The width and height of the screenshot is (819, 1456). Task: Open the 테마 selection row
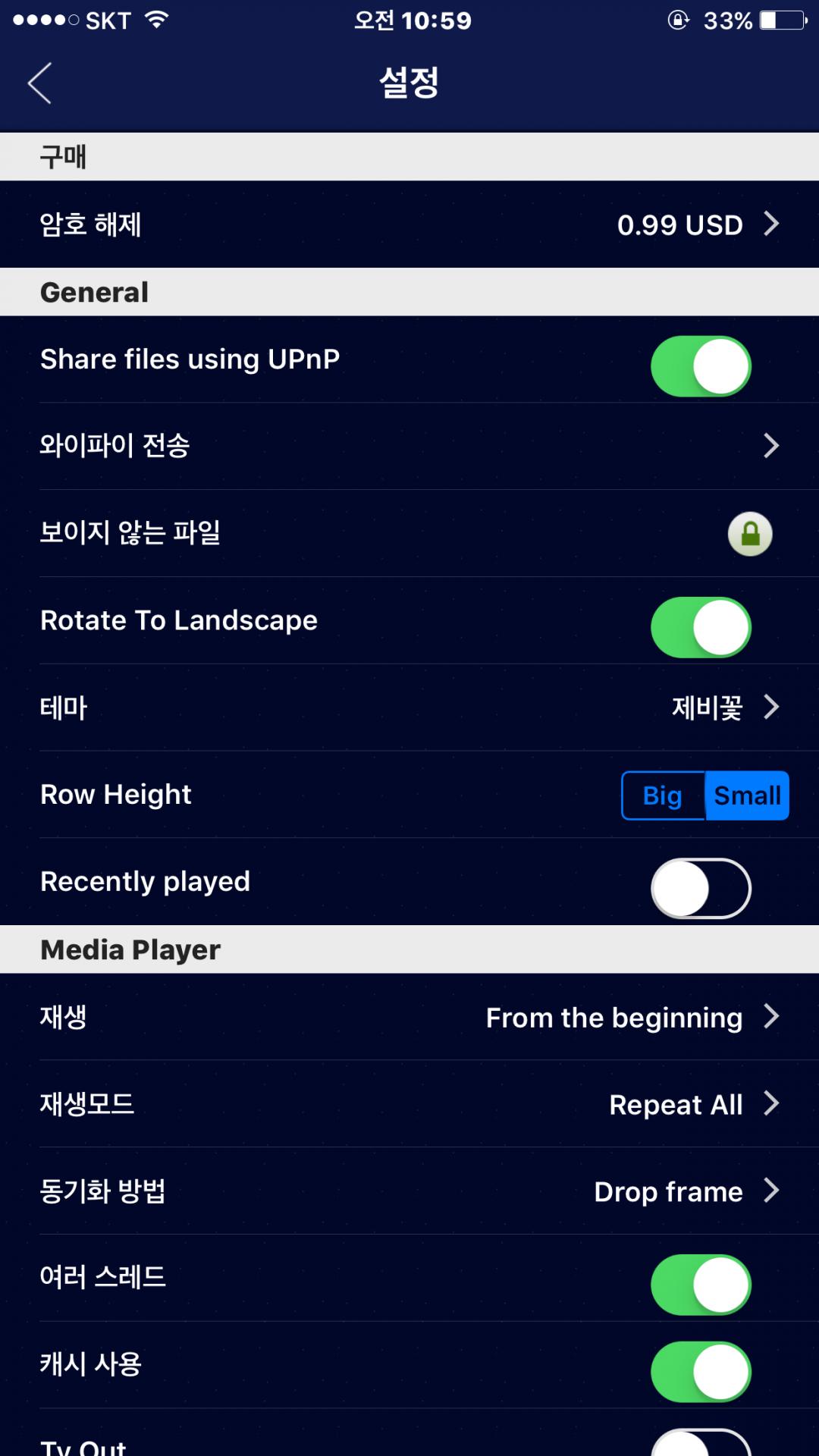click(409, 708)
